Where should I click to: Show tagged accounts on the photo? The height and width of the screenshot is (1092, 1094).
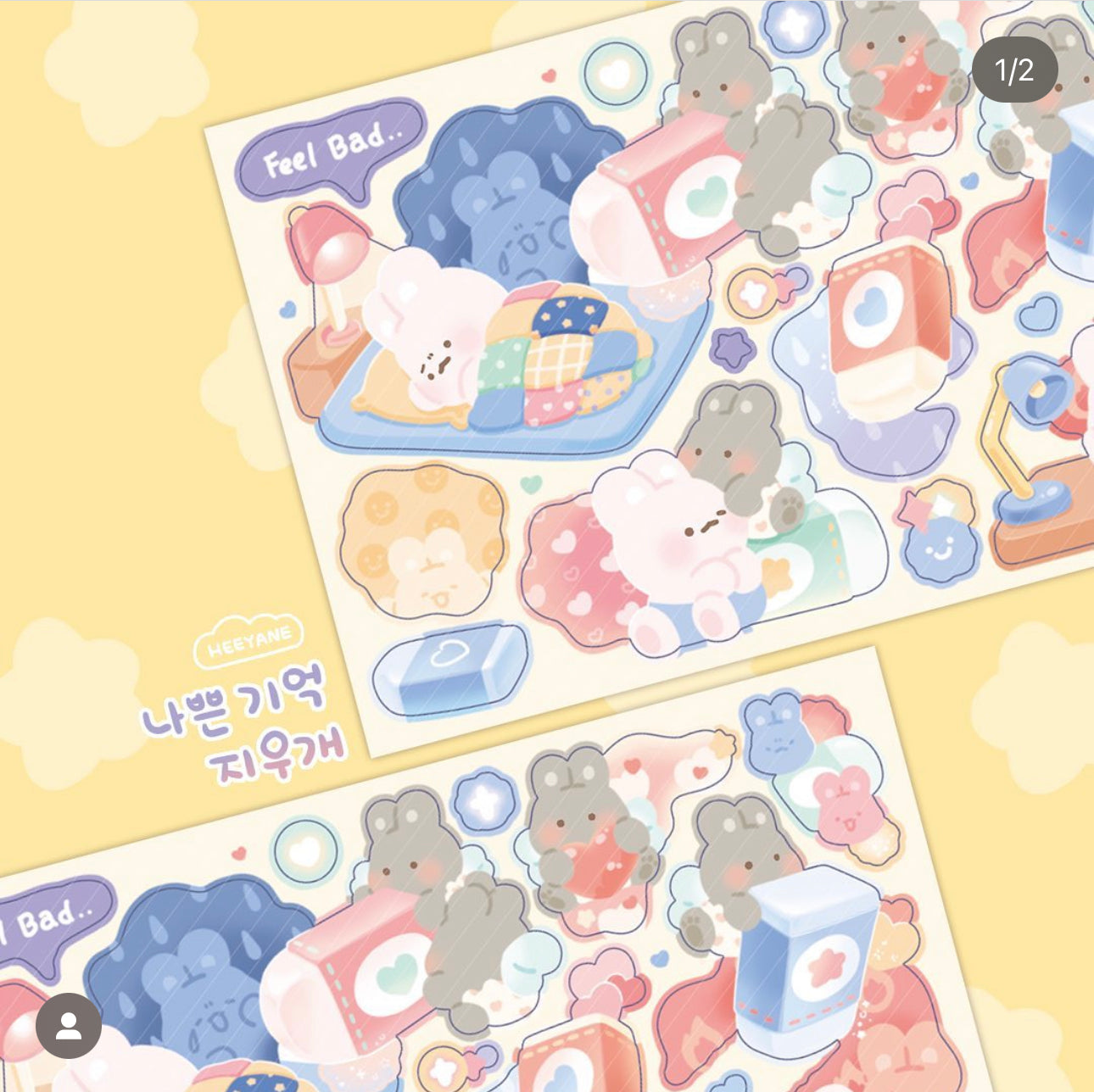[69, 1026]
